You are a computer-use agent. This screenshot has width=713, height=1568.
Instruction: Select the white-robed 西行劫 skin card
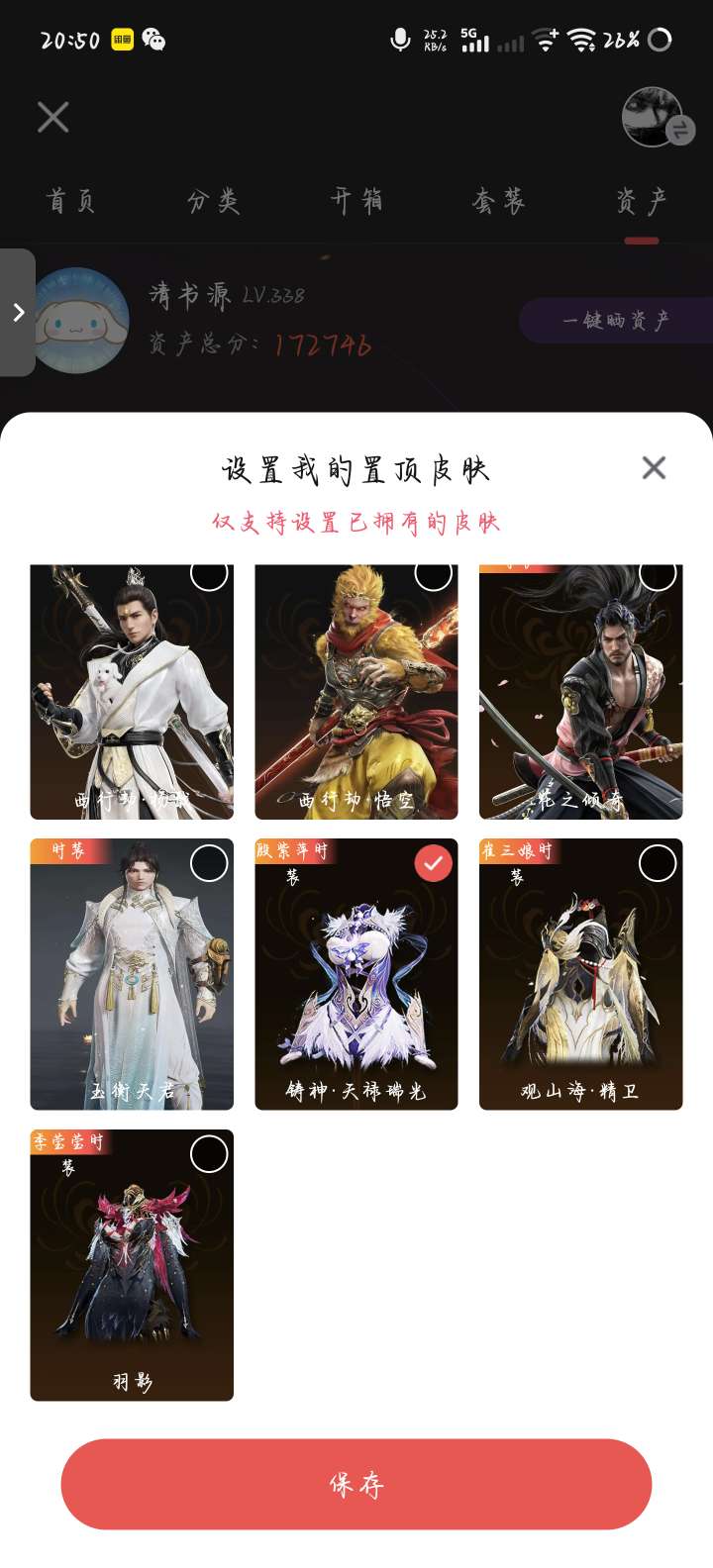pos(132,693)
